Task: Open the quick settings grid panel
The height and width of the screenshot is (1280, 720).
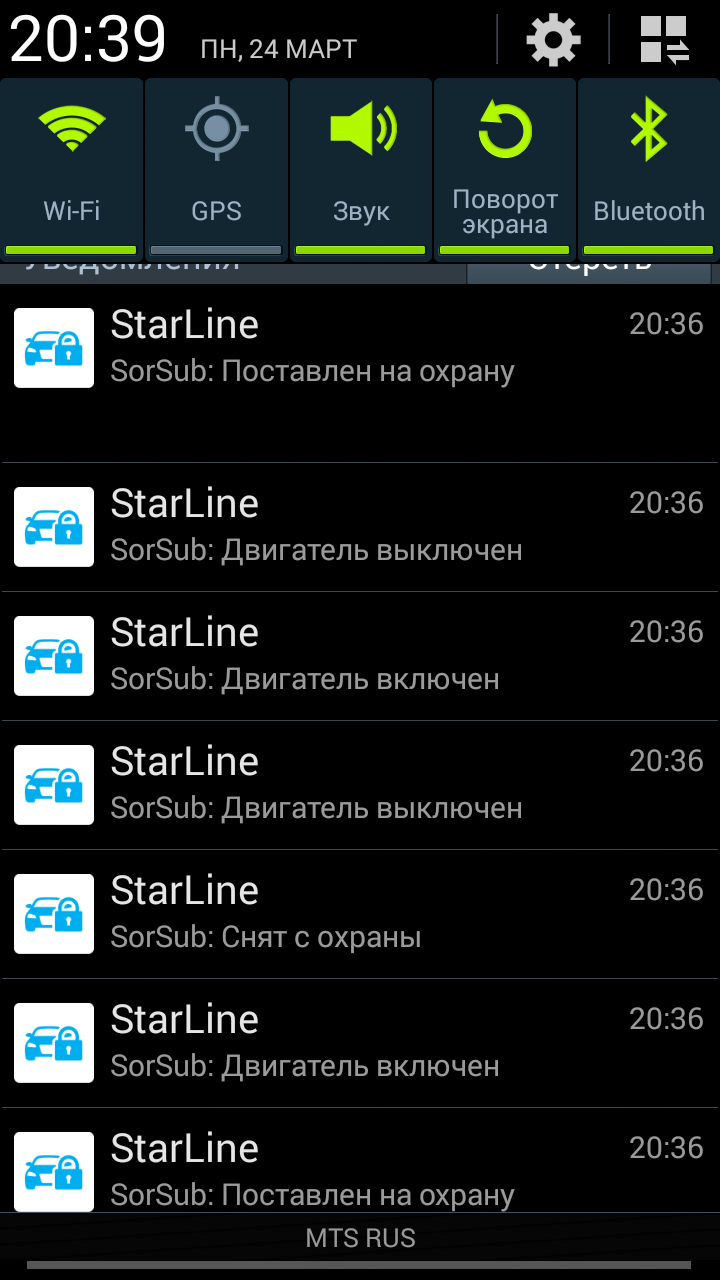Action: pos(665,41)
